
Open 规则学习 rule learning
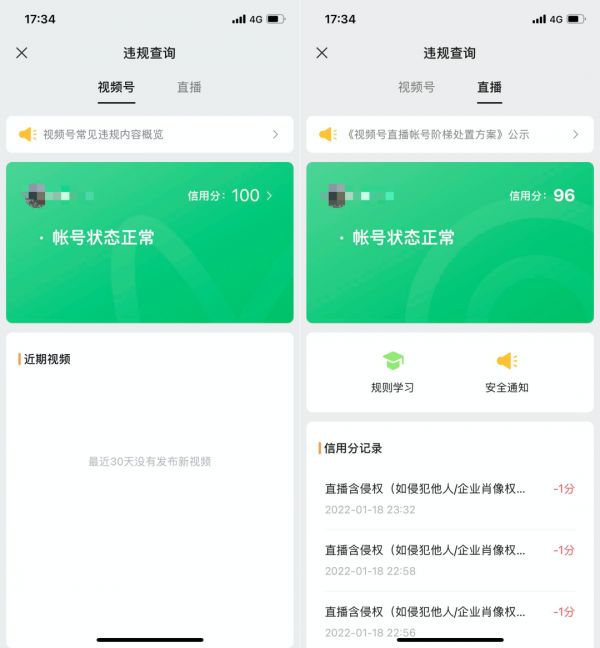point(392,371)
